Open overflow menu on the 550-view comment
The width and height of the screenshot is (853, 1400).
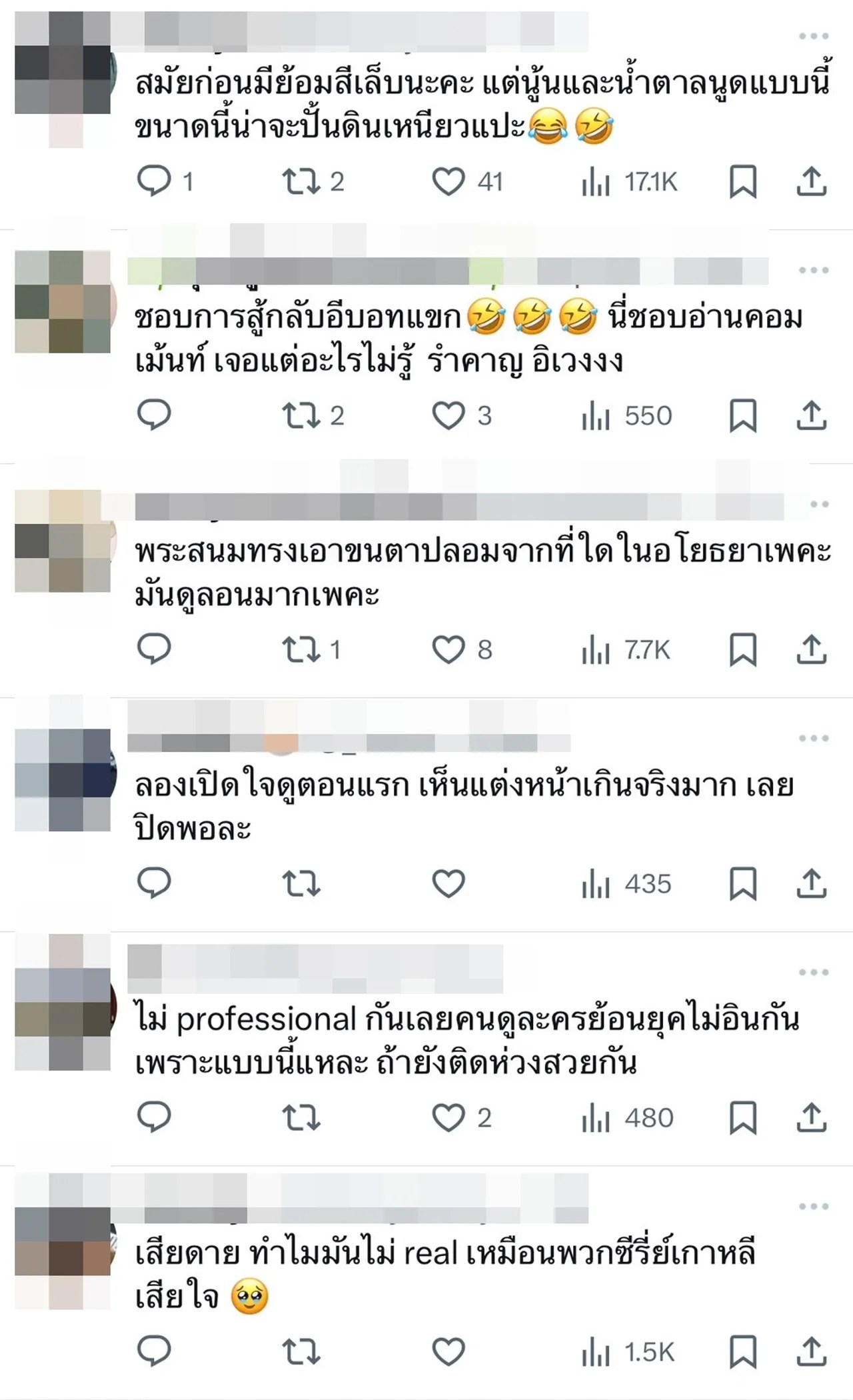[x=814, y=270]
